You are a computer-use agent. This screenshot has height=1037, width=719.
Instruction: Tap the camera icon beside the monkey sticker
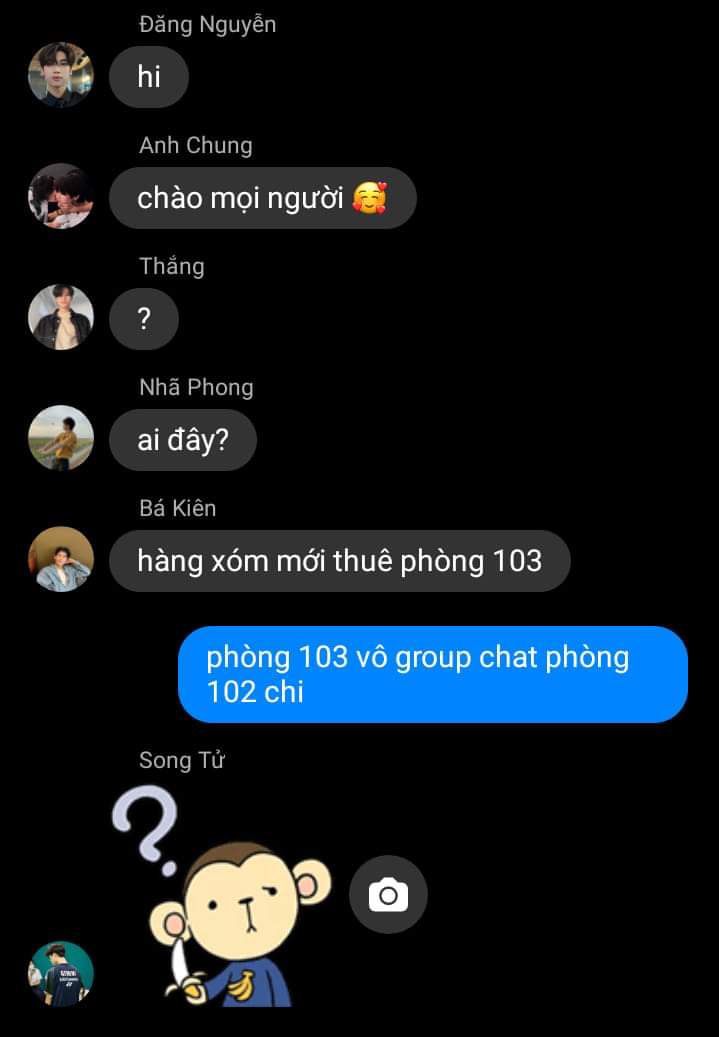388,895
